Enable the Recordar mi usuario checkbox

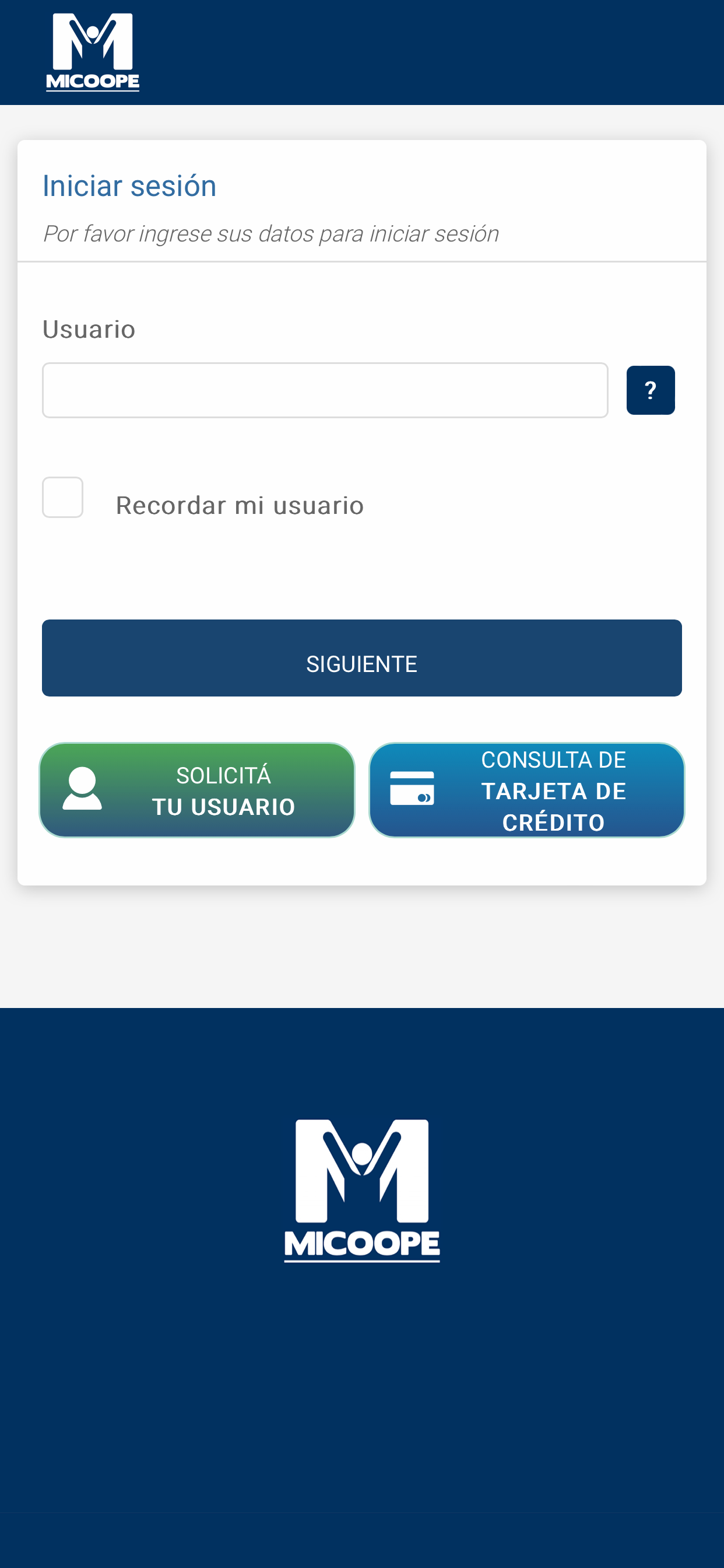63,498
